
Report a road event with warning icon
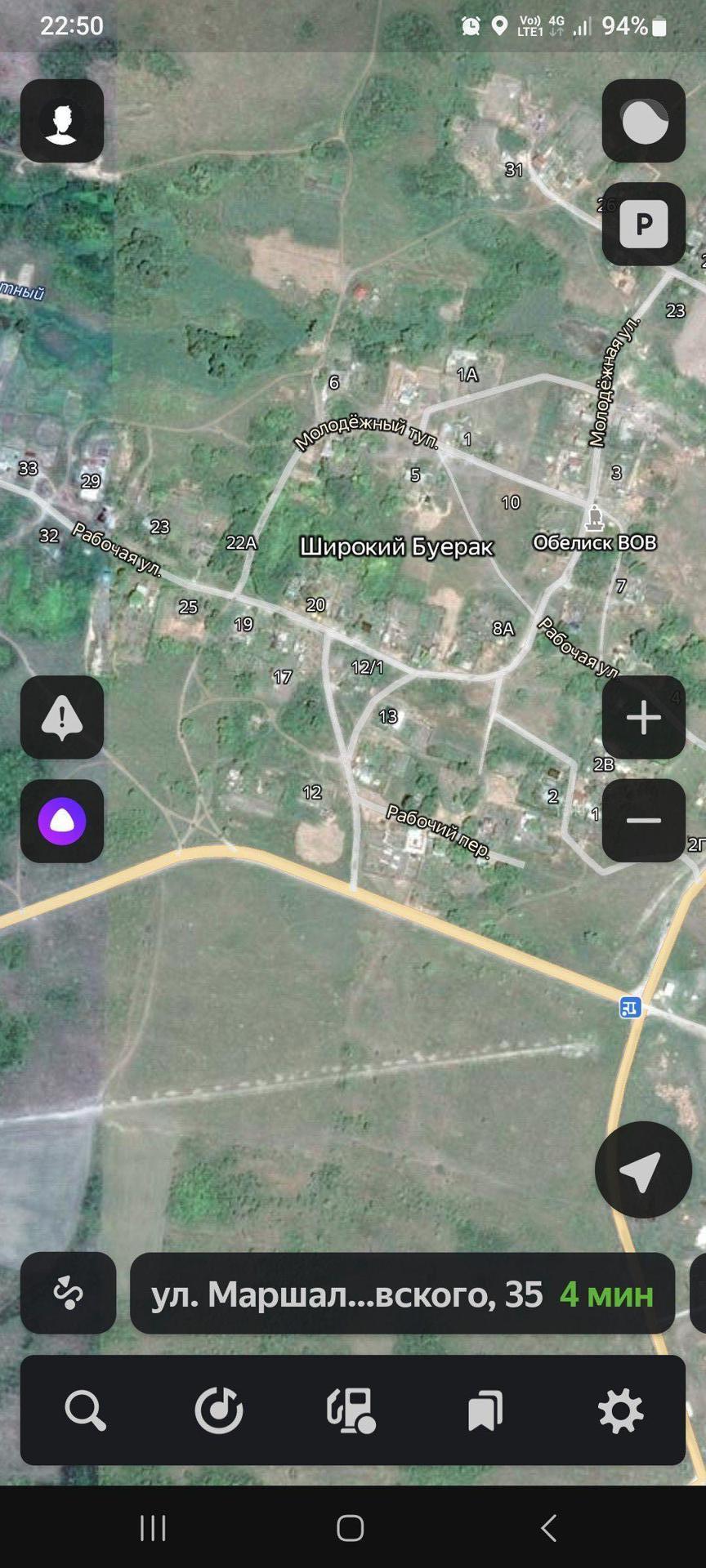click(62, 718)
